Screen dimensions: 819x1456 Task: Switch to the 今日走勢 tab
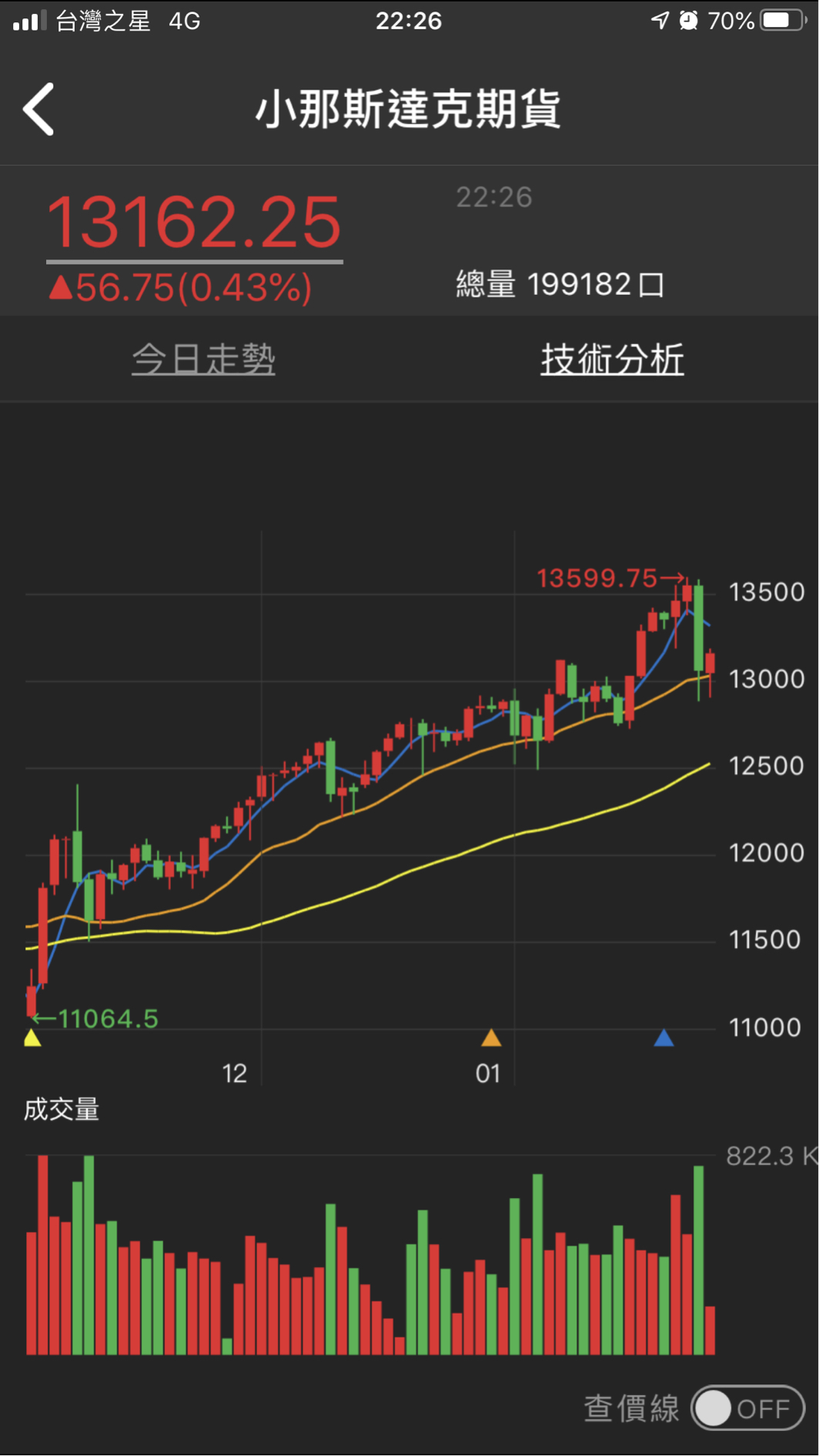click(x=203, y=359)
